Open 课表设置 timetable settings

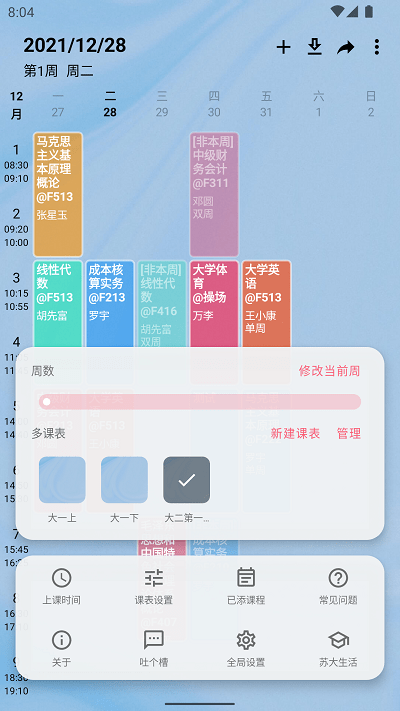click(x=154, y=587)
